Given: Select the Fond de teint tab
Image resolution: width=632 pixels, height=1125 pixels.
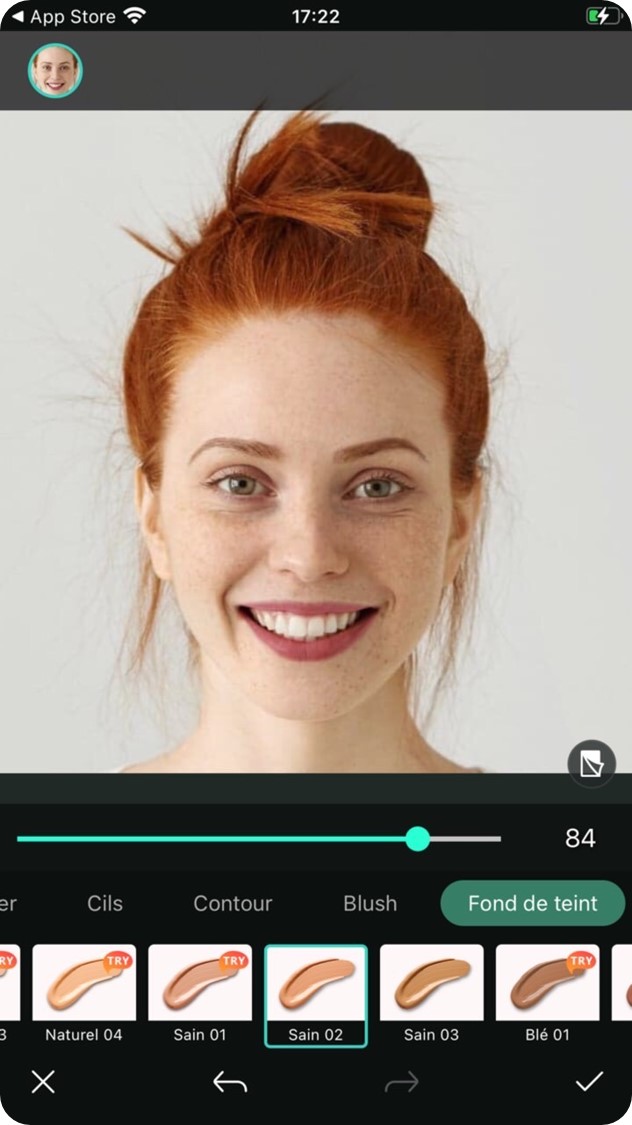Looking at the screenshot, I should (532, 903).
